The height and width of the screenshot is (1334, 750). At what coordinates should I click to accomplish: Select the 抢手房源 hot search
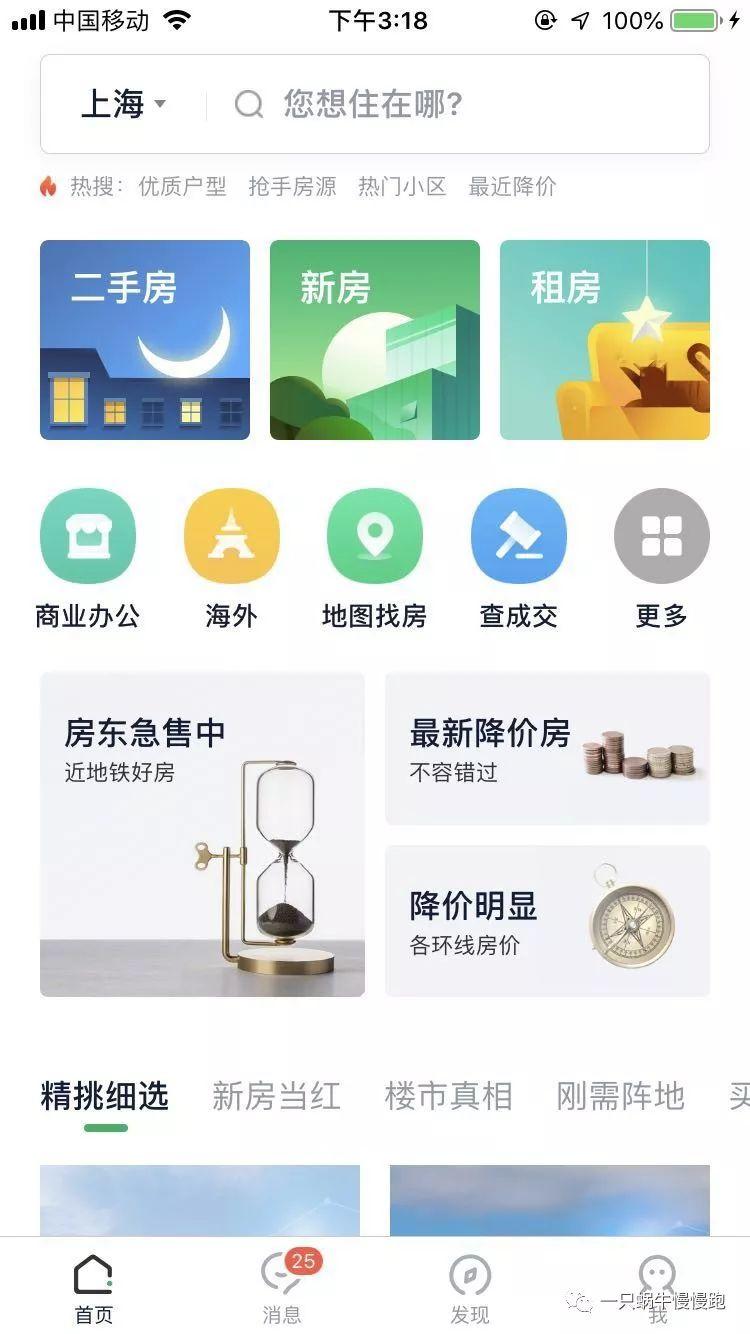292,186
